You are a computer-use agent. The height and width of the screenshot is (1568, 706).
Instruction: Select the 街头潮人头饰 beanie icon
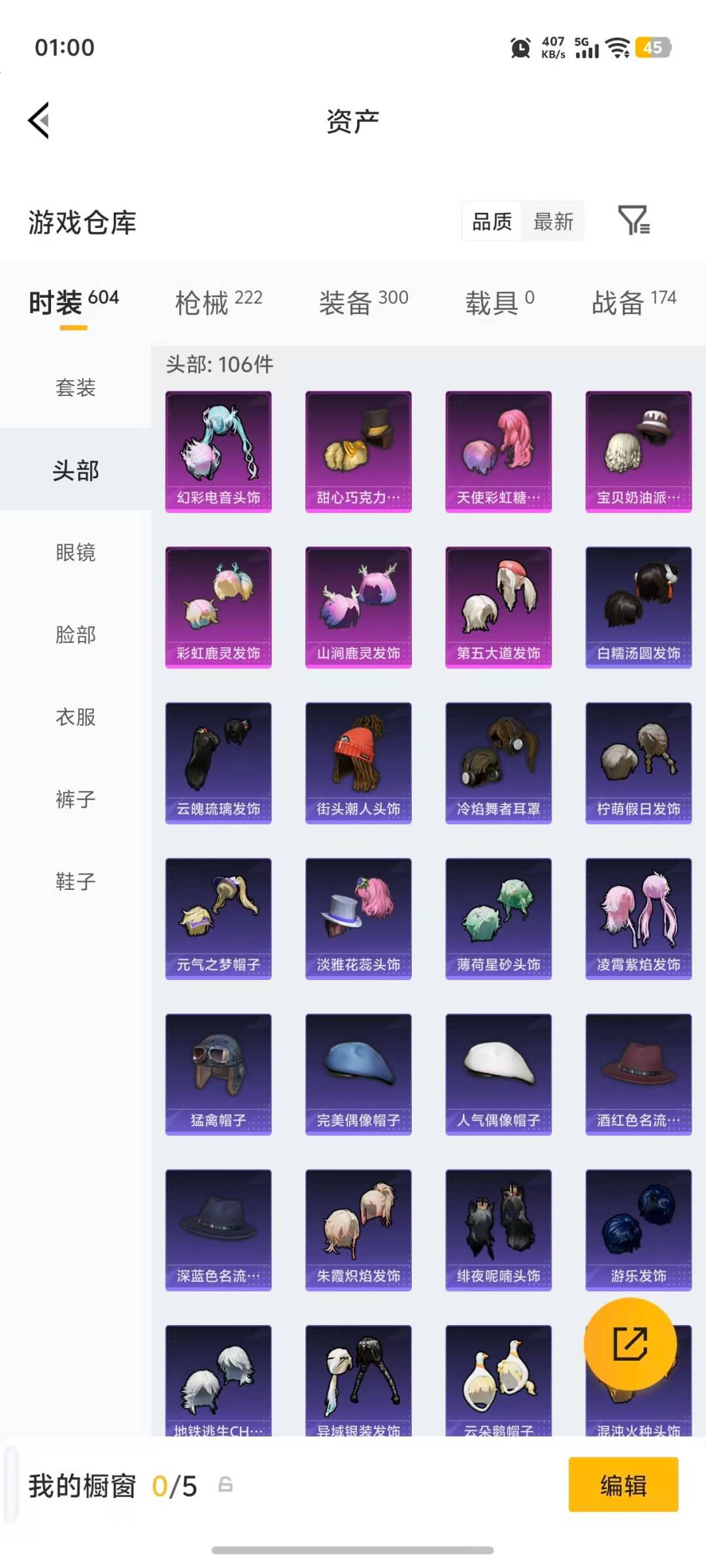358,762
